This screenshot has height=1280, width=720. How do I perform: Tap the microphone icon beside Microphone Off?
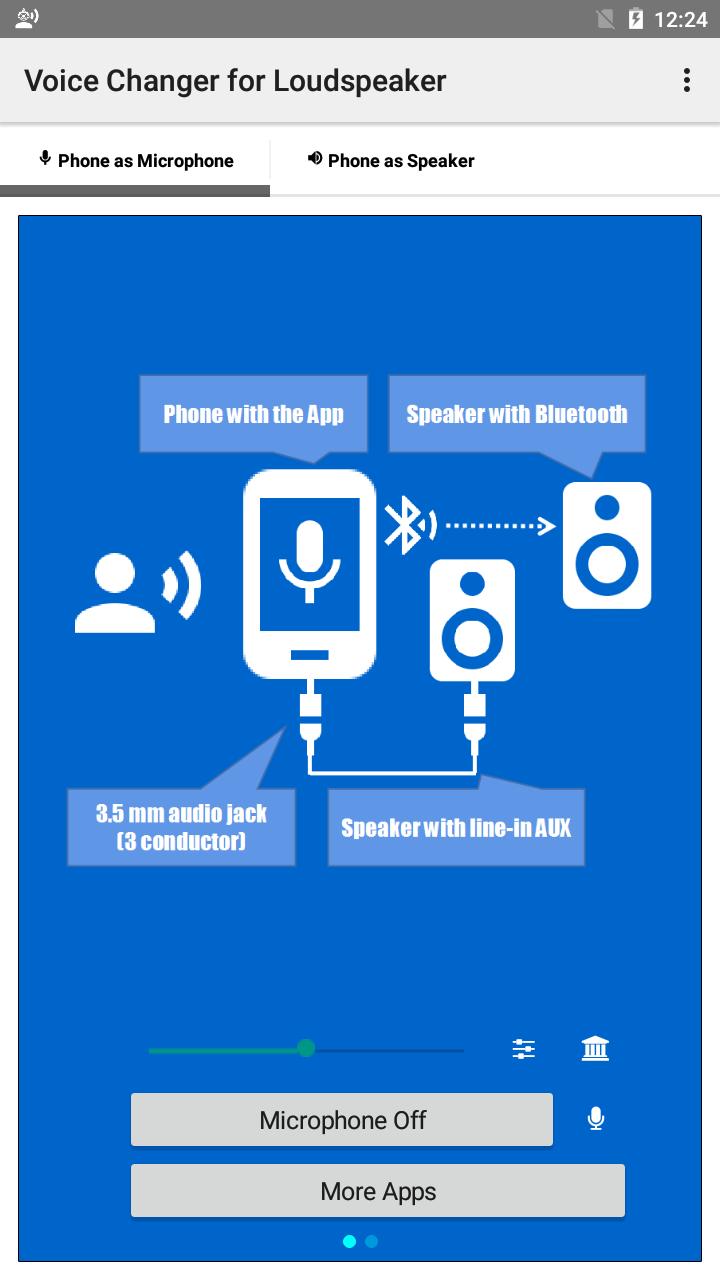pos(595,1119)
